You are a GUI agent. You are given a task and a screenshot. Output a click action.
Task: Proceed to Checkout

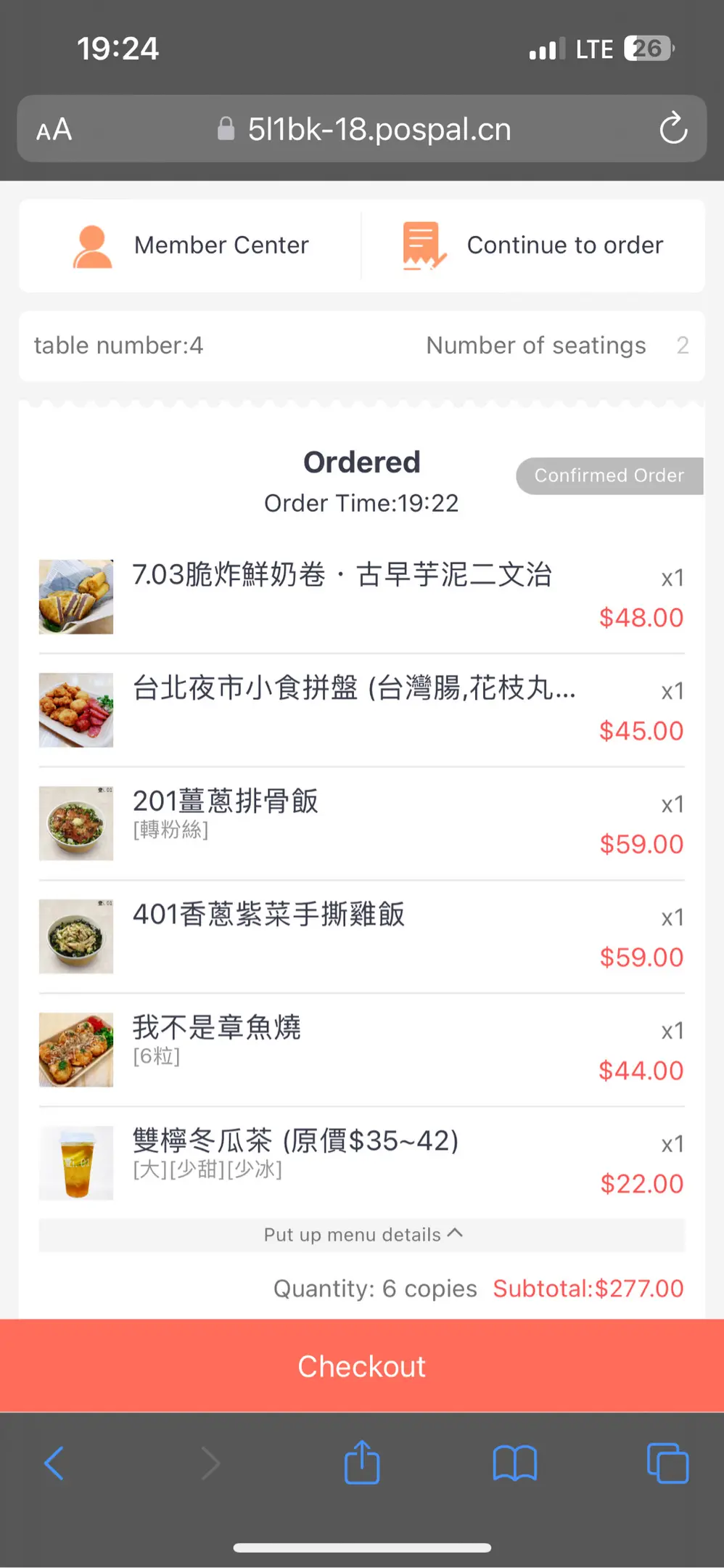point(362,1366)
